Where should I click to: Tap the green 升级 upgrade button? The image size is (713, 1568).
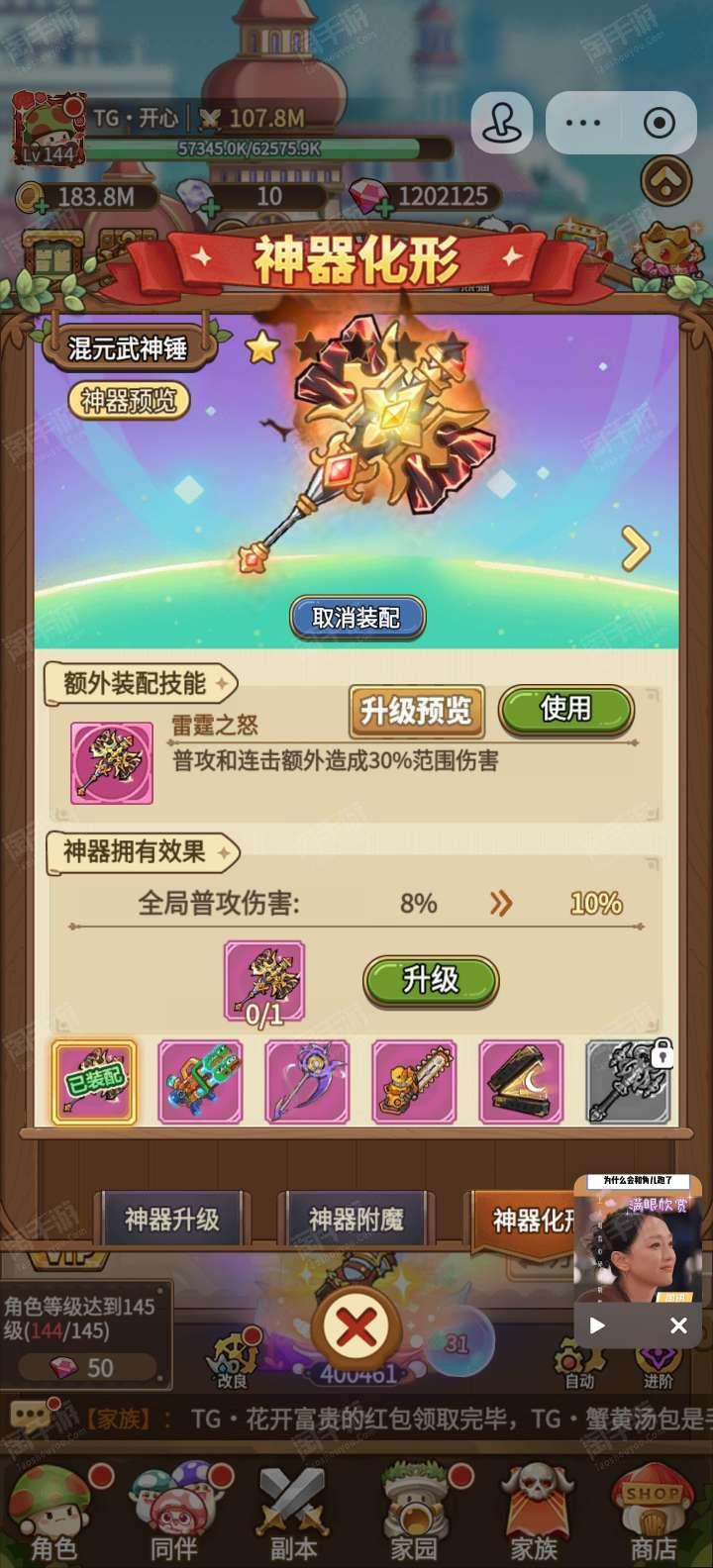click(431, 980)
